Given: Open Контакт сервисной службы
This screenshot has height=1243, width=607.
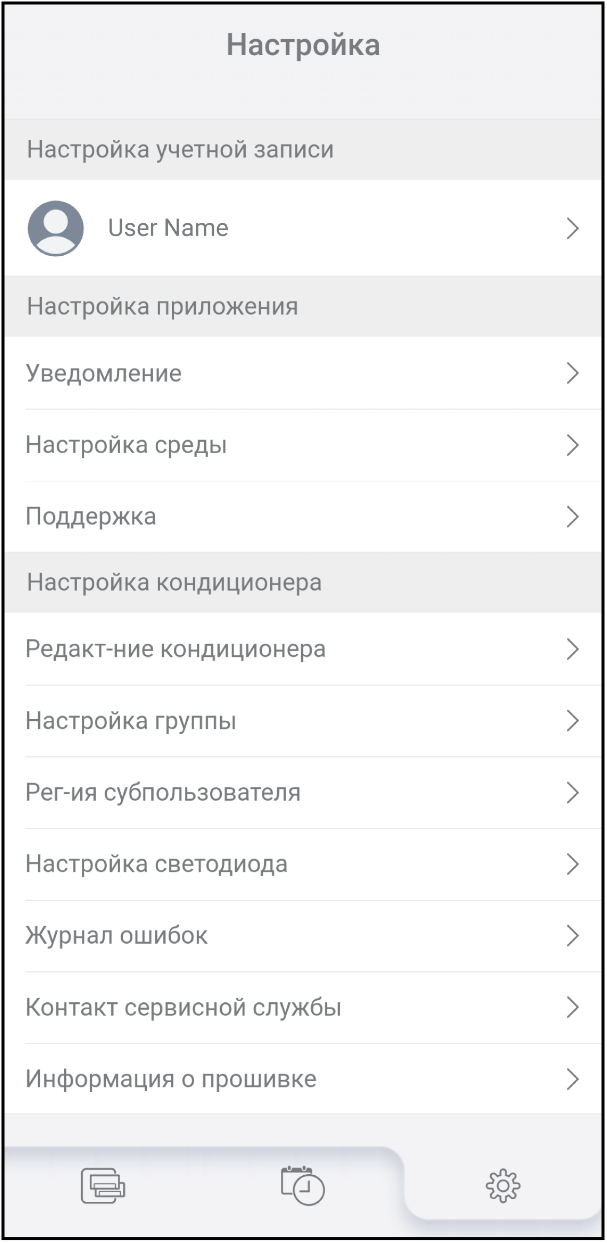Looking at the screenshot, I should pos(303,1007).
